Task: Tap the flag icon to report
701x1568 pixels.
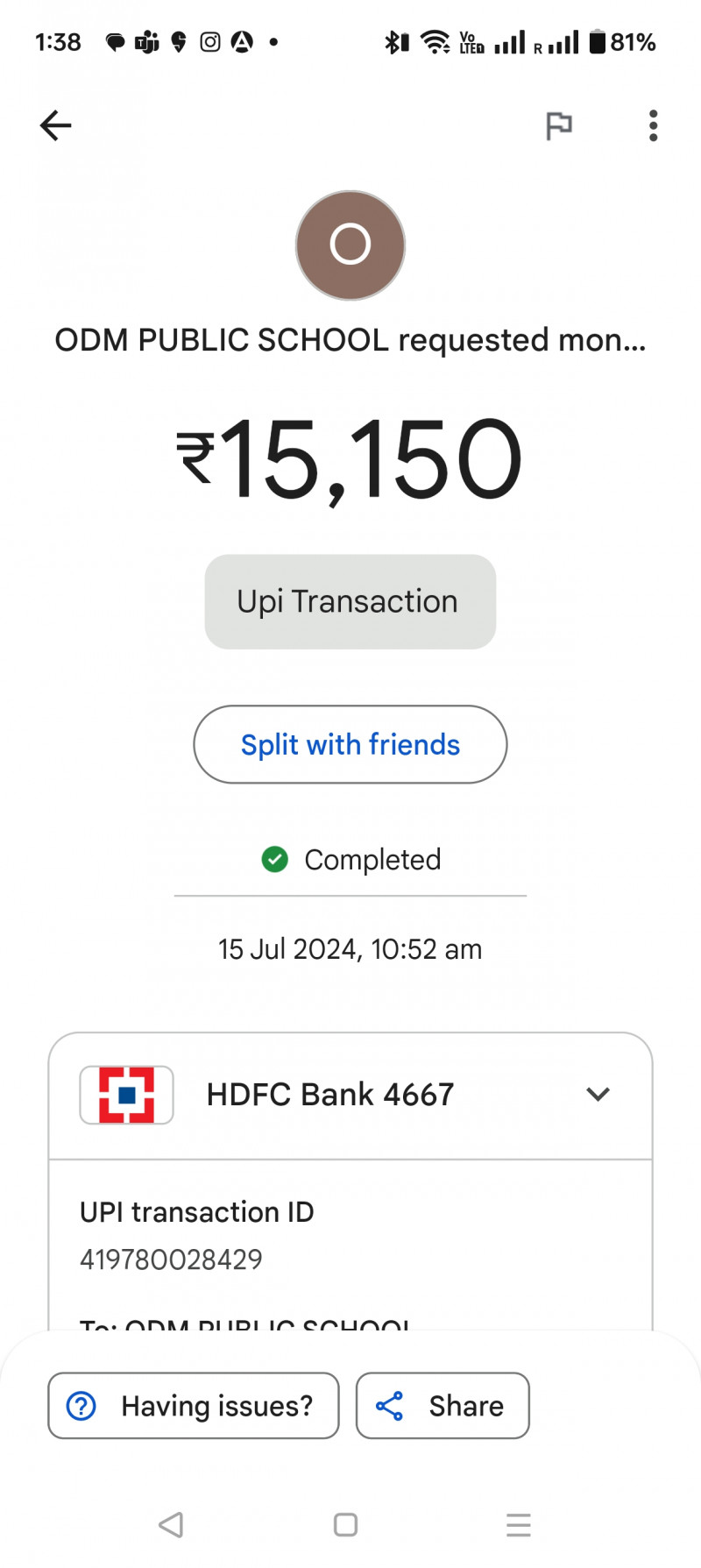Action: [x=558, y=126]
